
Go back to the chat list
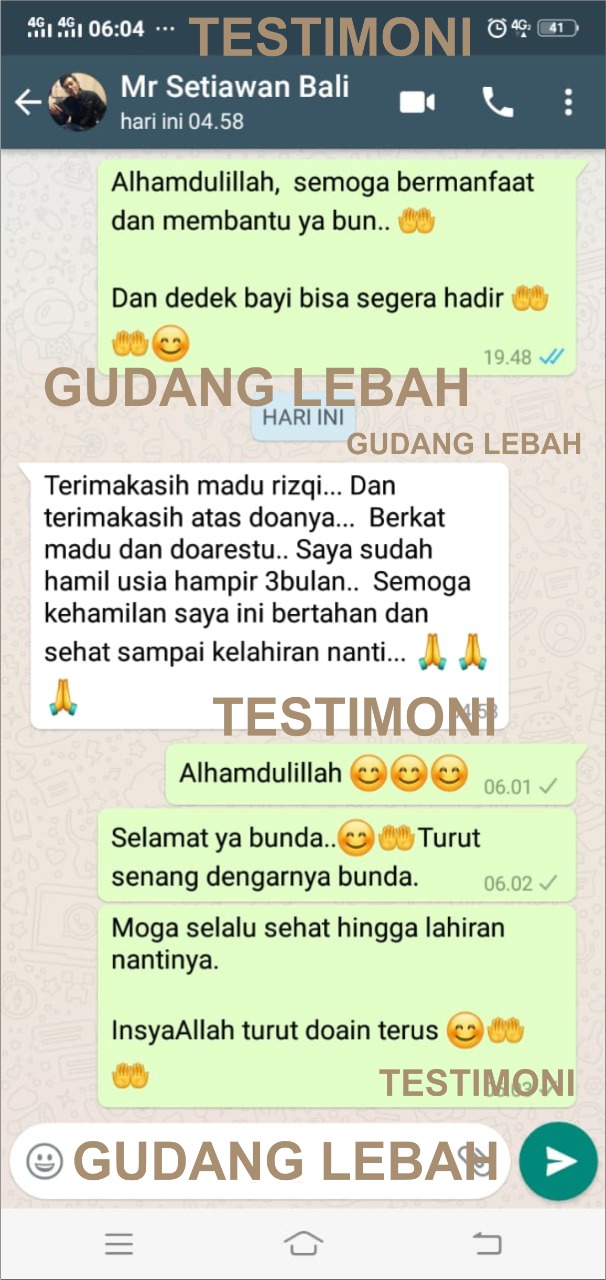pos(27,102)
